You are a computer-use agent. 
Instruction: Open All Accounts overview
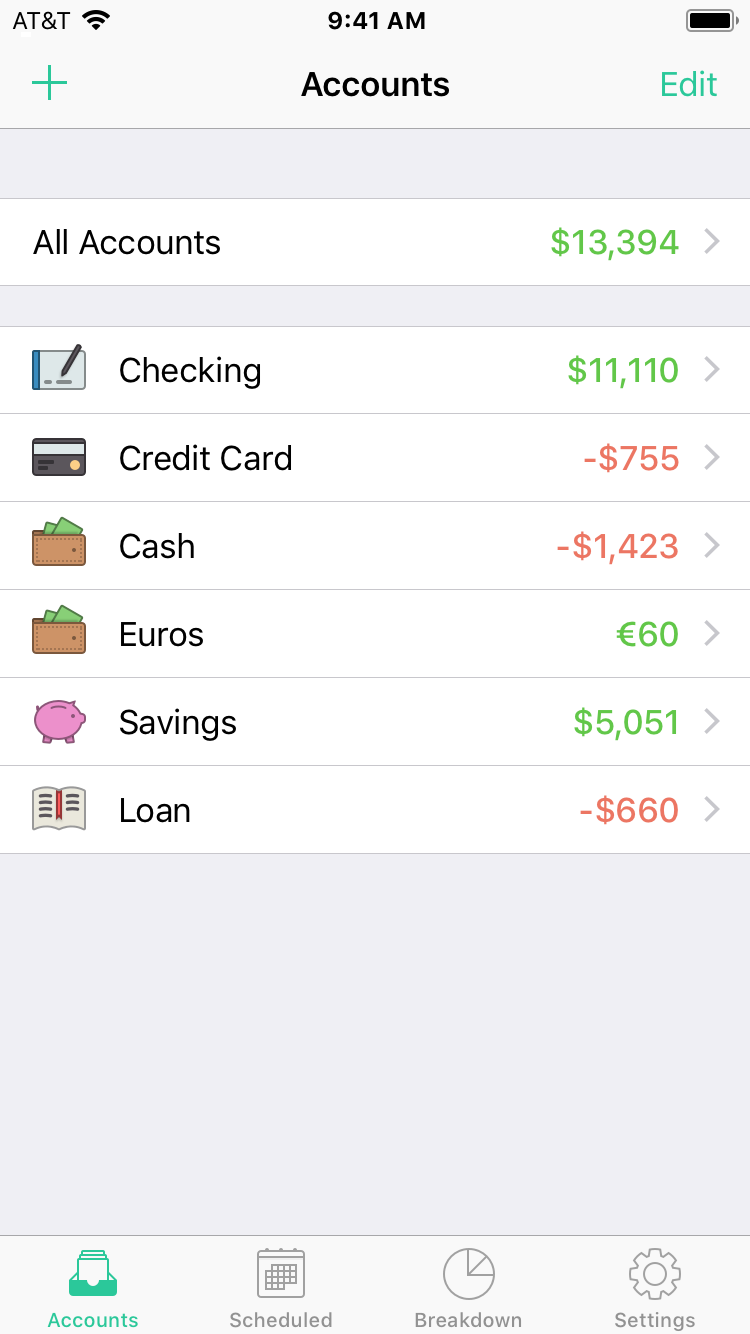tap(375, 242)
